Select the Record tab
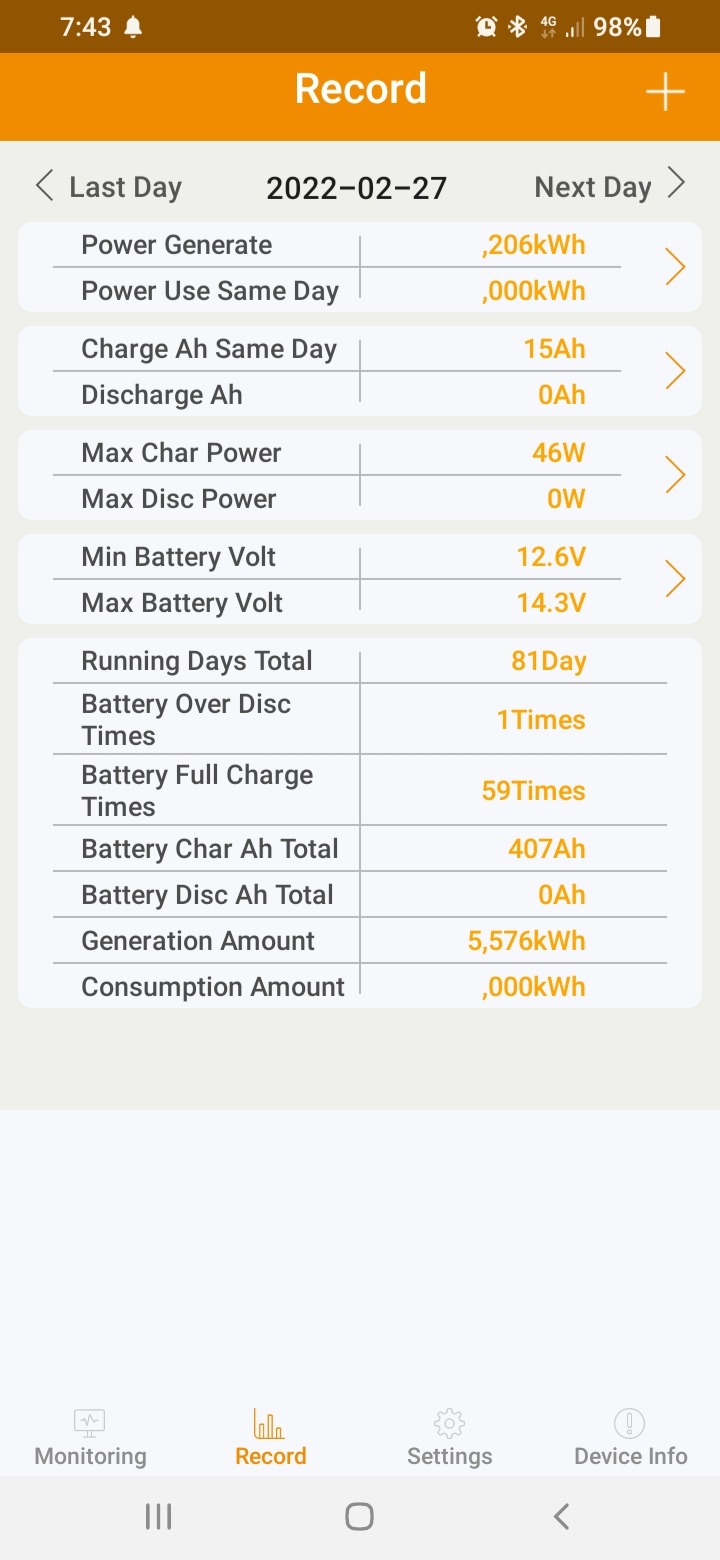 click(270, 1438)
